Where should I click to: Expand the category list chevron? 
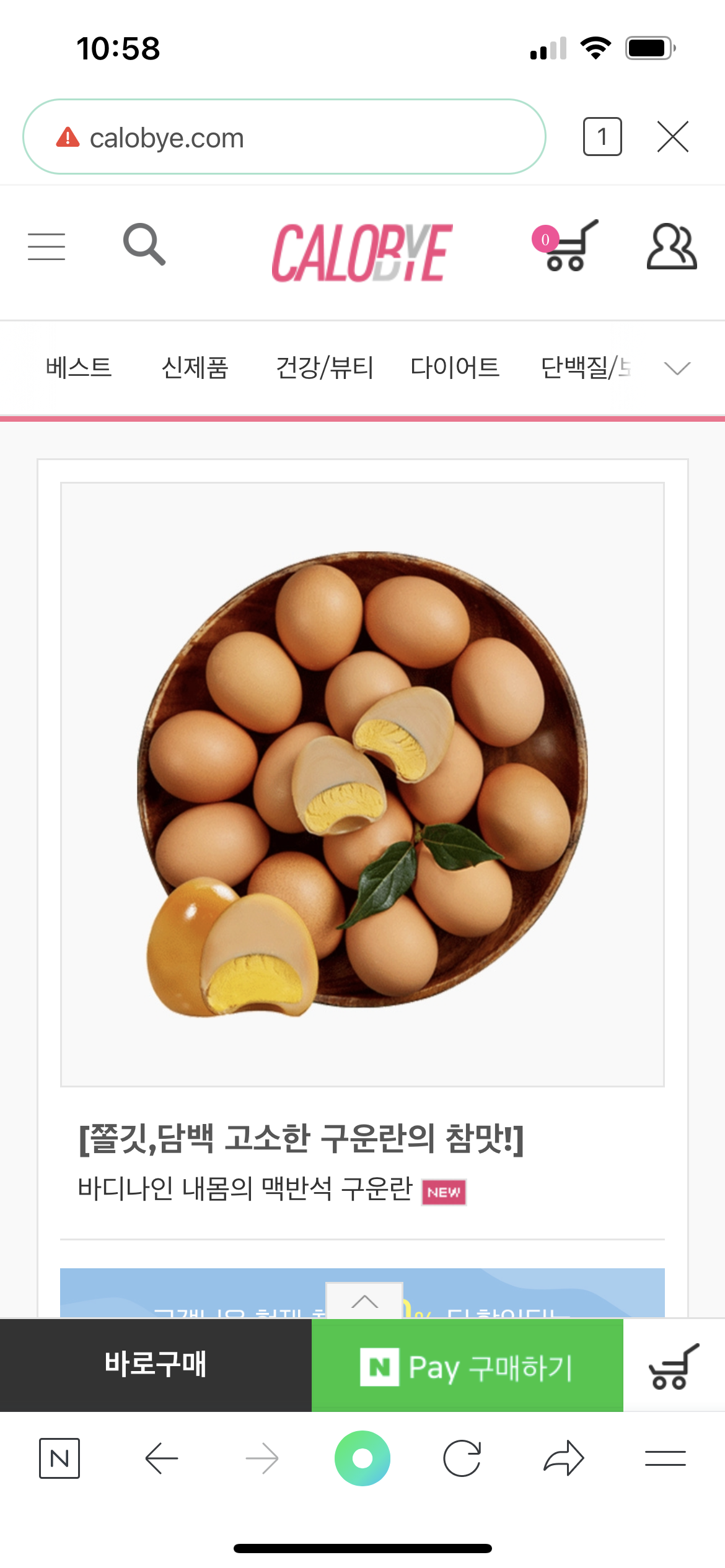pos(677,368)
